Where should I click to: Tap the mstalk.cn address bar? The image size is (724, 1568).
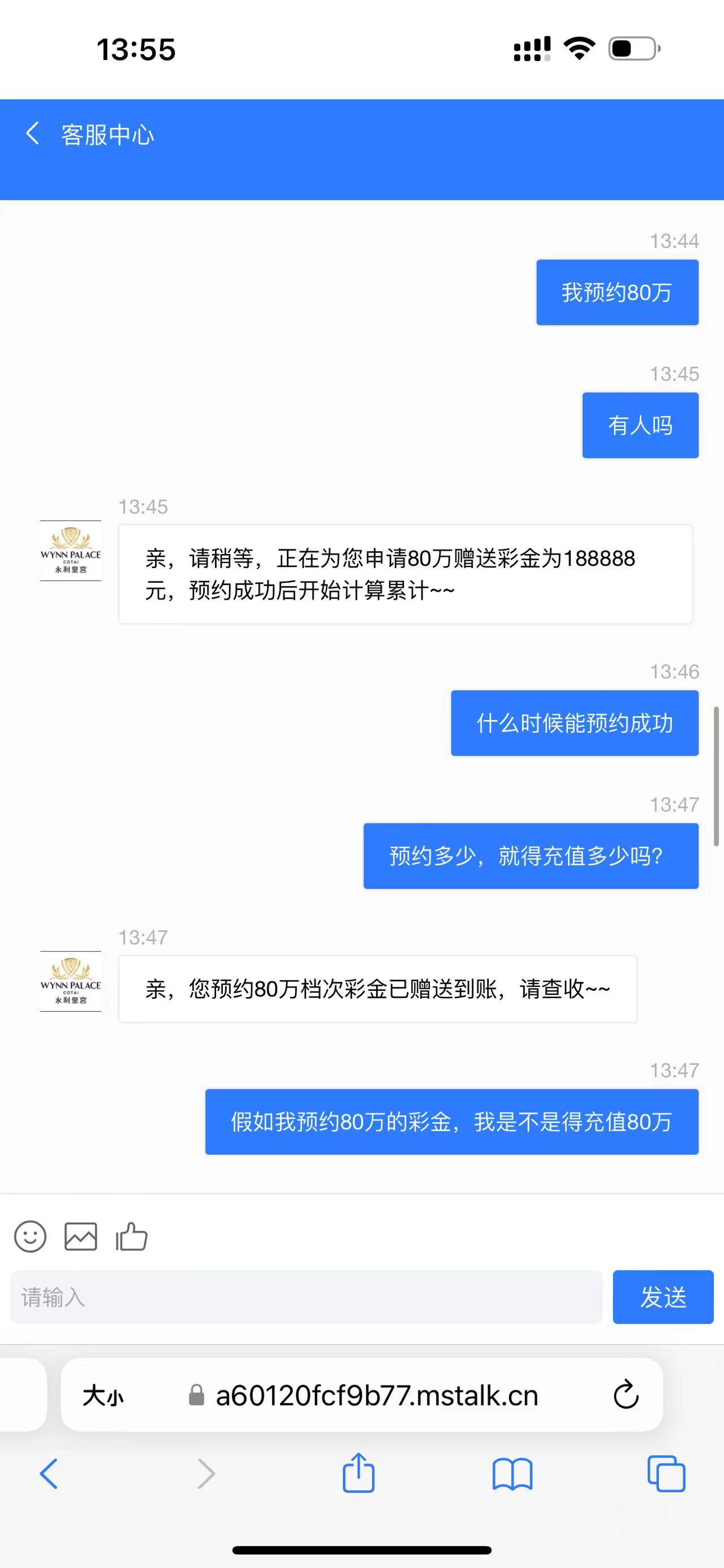[x=376, y=1396]
